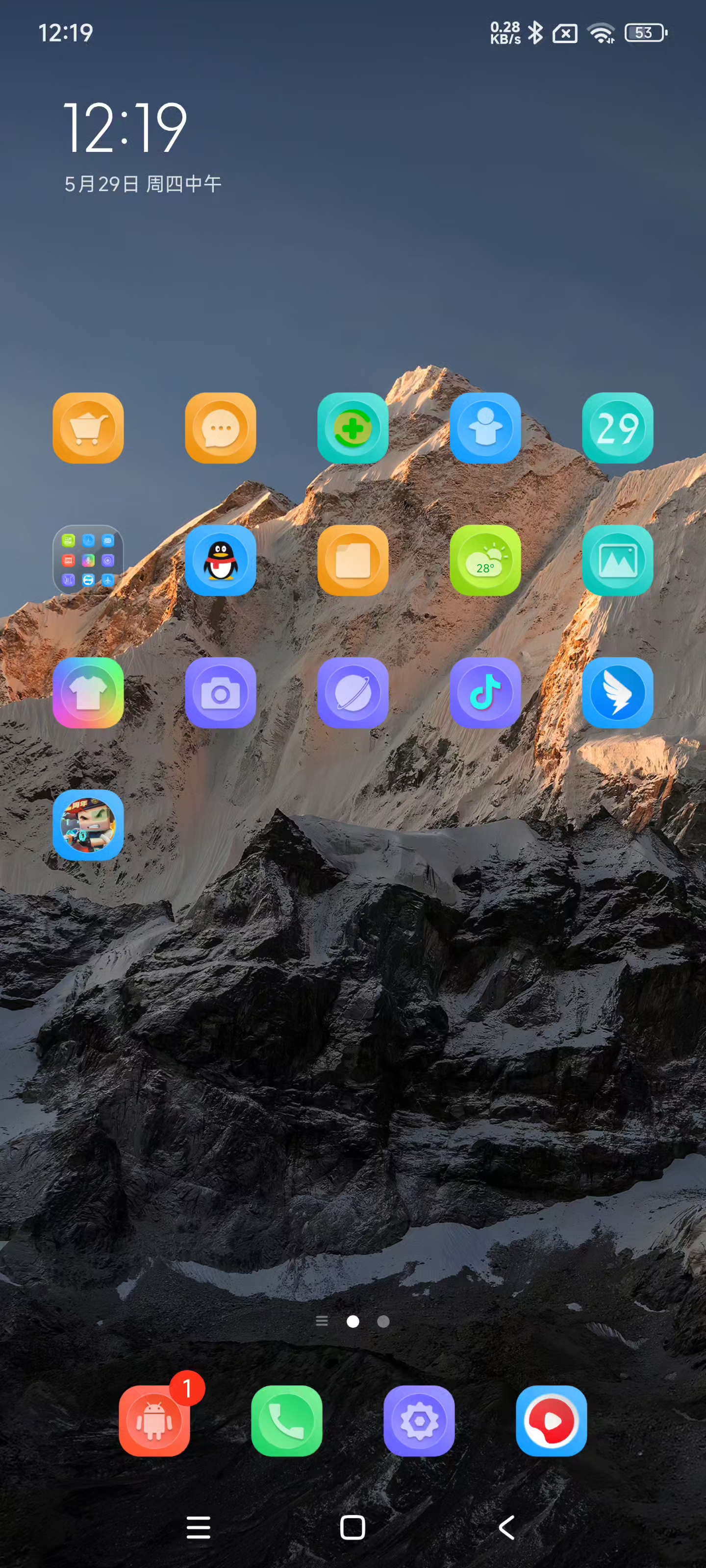Open the Gallery app
The height and width of the screenshot is (1568, 706).
point(617,560)
